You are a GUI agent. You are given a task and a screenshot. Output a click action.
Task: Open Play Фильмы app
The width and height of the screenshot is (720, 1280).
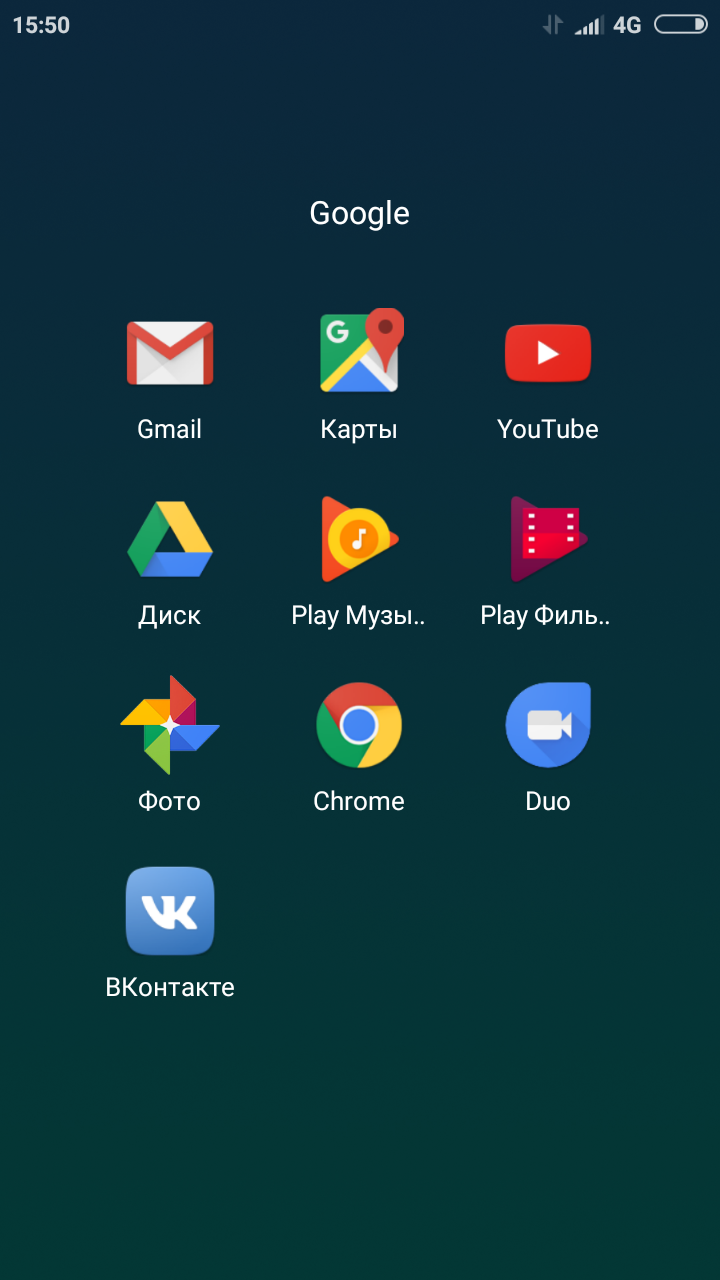(x=547, y=540)
